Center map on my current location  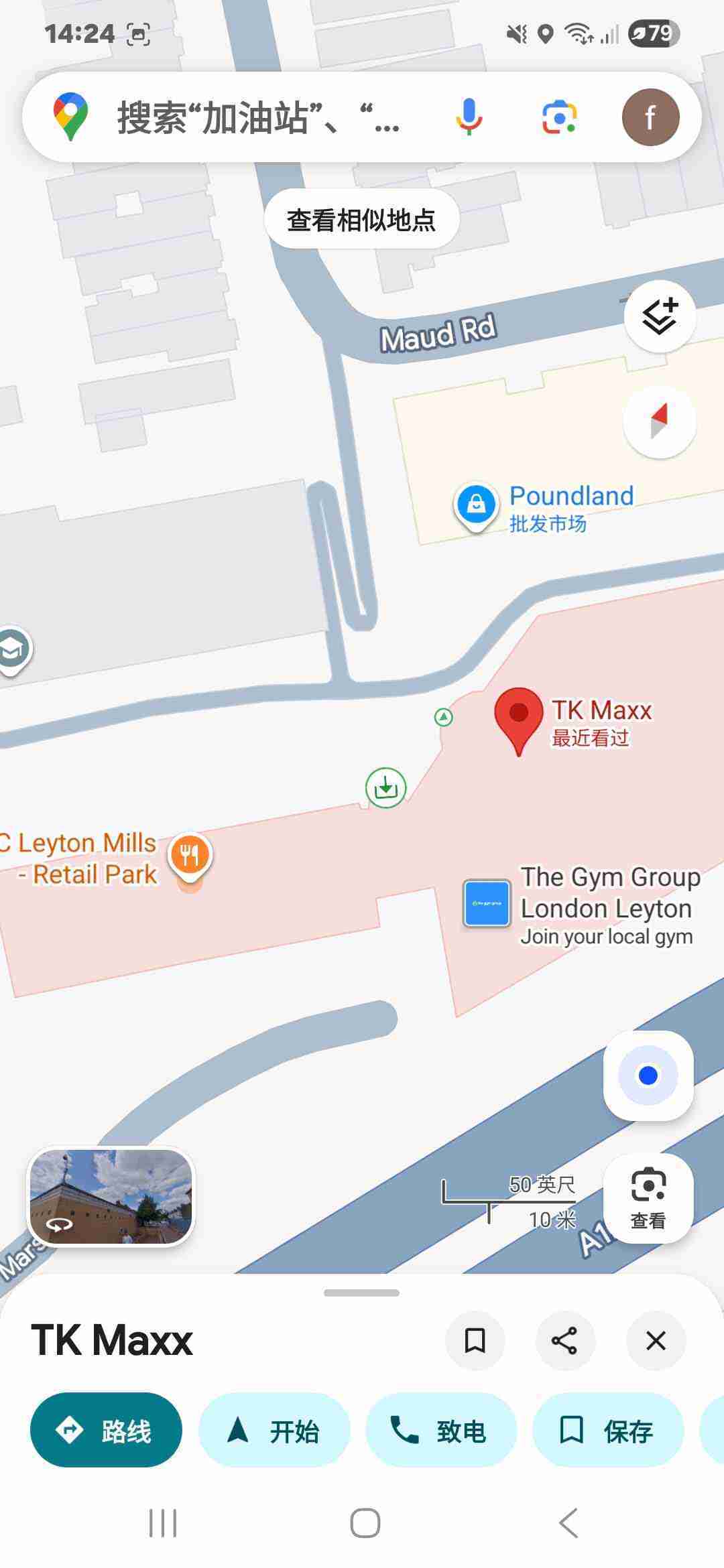(x=648, y=1075)
